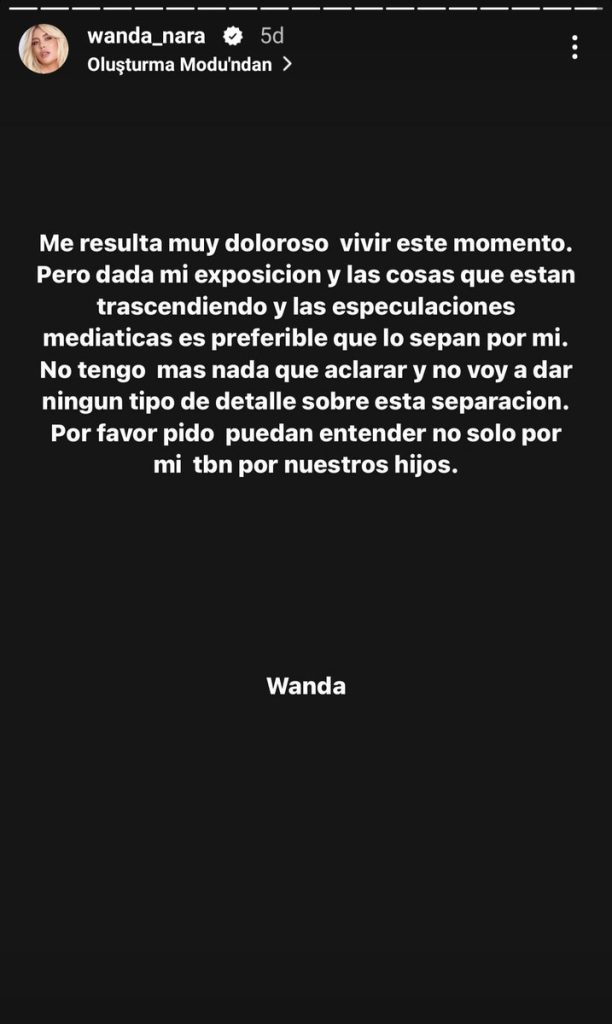
Task: Tap the wanda_nara username
Action: 146,36
